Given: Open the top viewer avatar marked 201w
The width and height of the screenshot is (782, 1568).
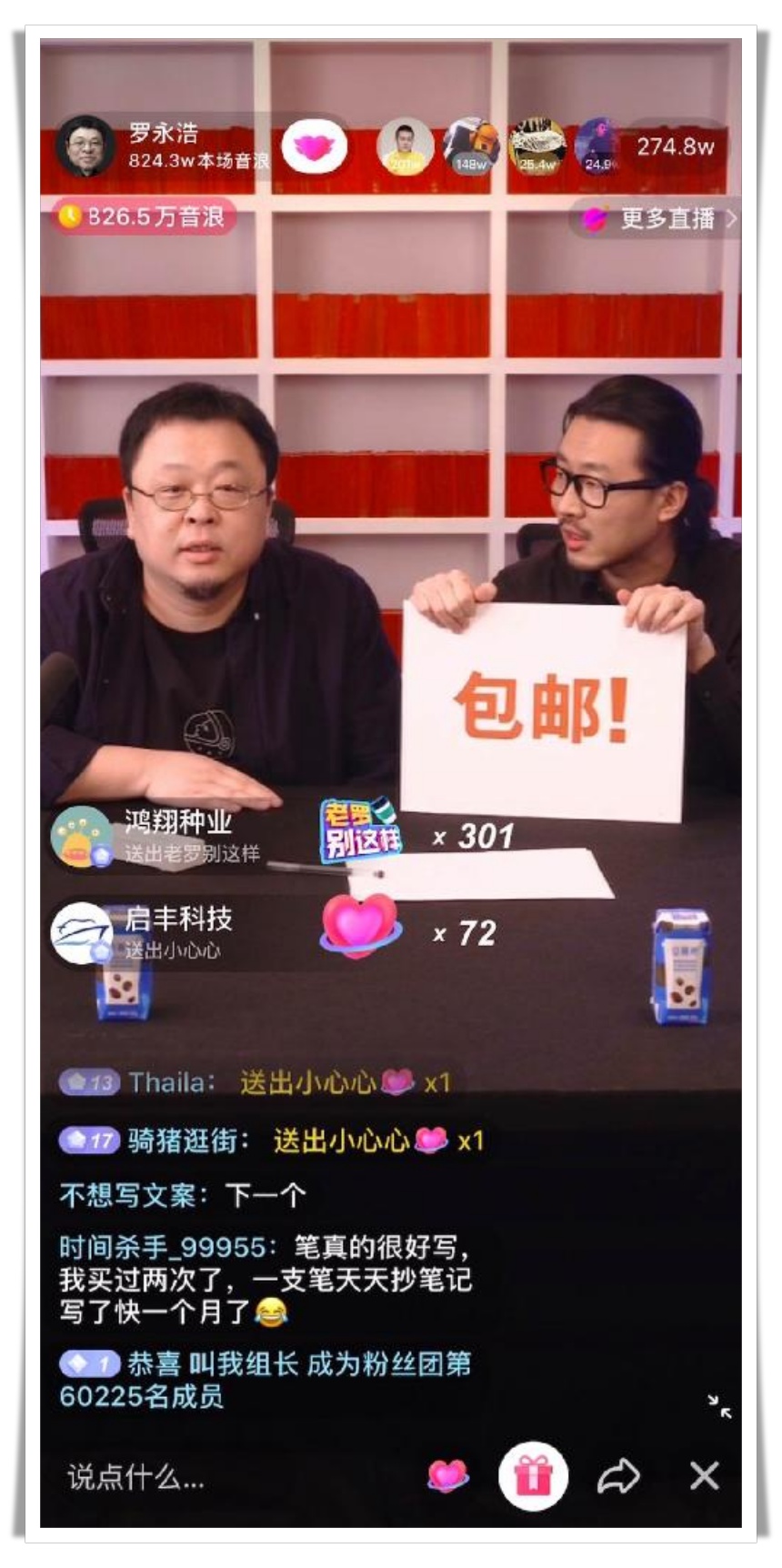Looking at the screenshot, I should click(405, 146).
